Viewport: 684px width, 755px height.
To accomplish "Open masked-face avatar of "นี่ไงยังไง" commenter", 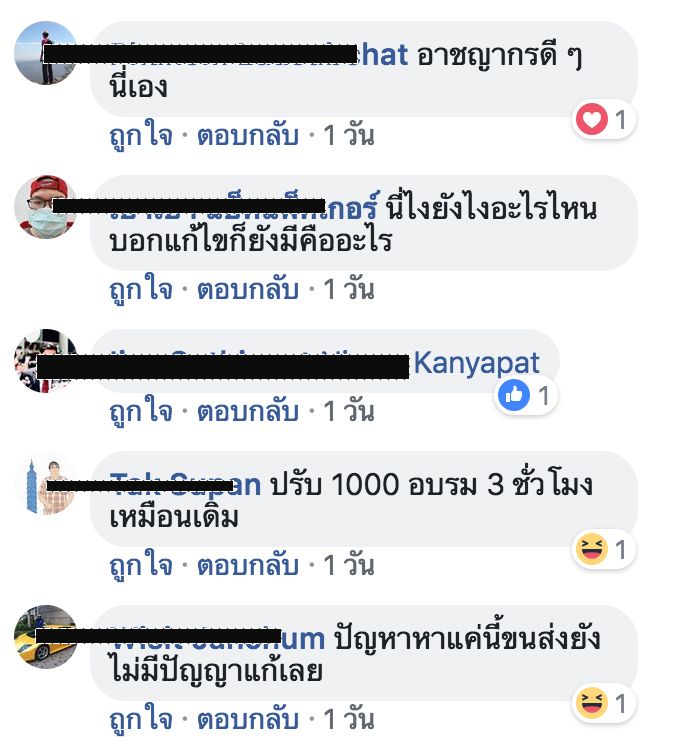I will pyautogui.click(x=46, y=206).
